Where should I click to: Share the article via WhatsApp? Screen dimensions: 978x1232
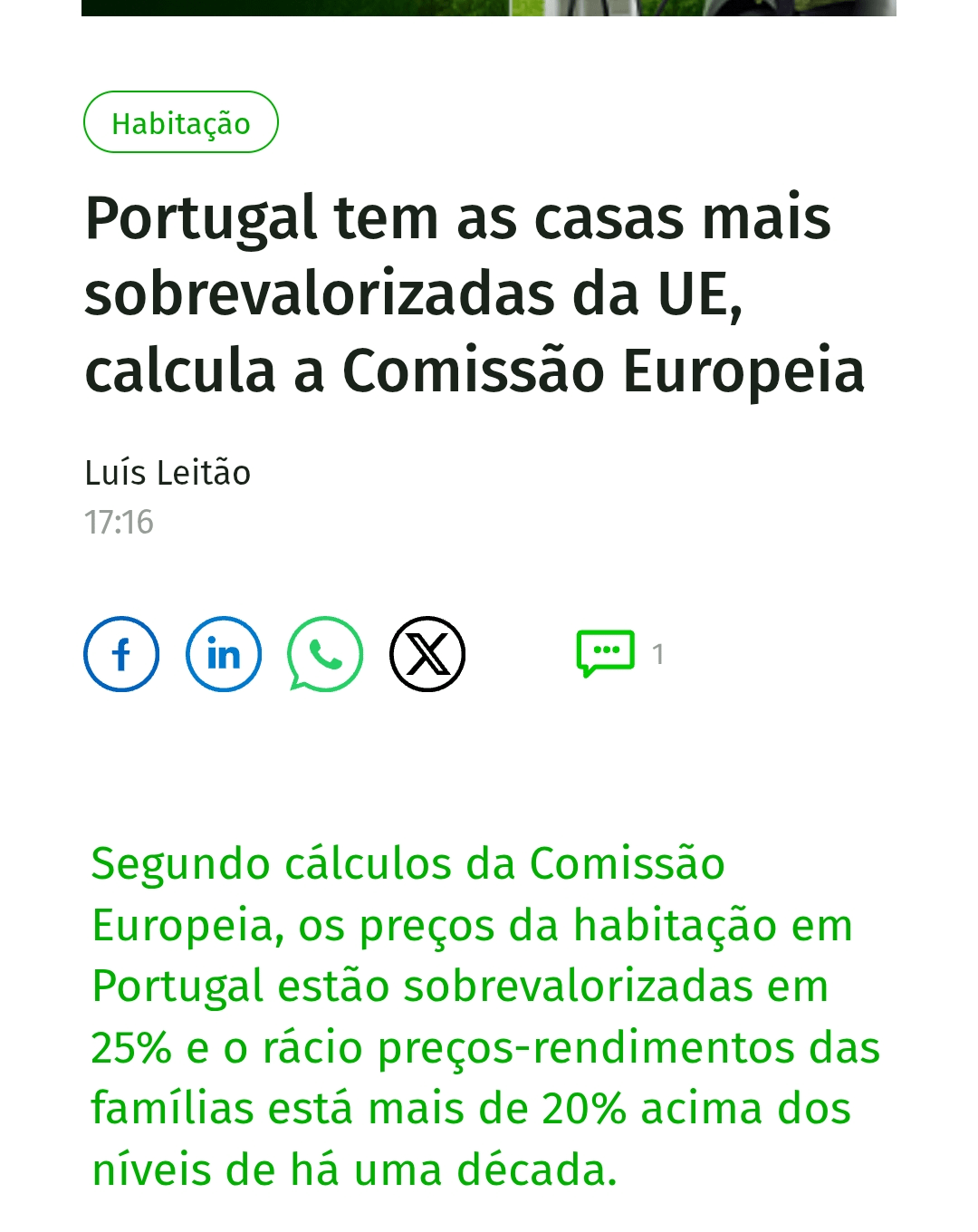[x=325, y=654]
